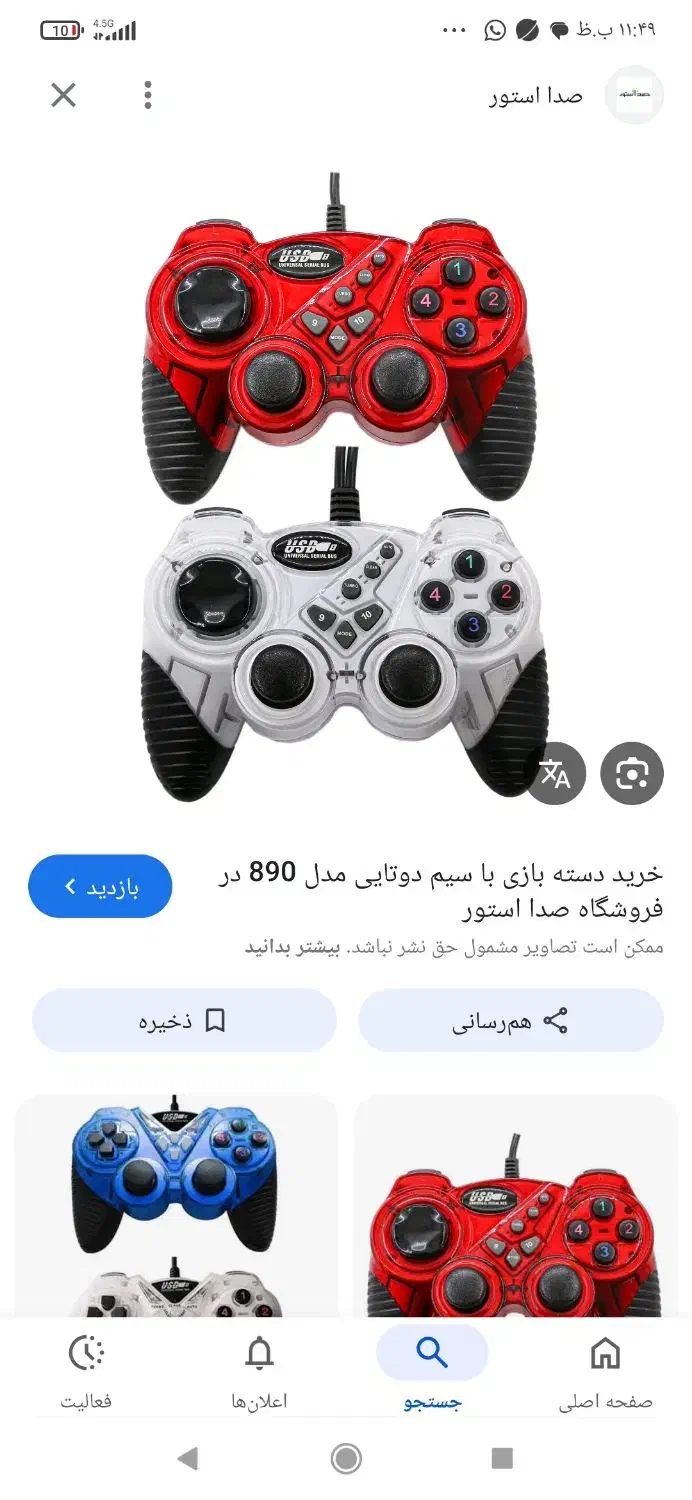Image resolution: width=692 pixels, height=1500 pixels.
Task: Open the three-dot overflow menu
Action: [x=148, y=96]
